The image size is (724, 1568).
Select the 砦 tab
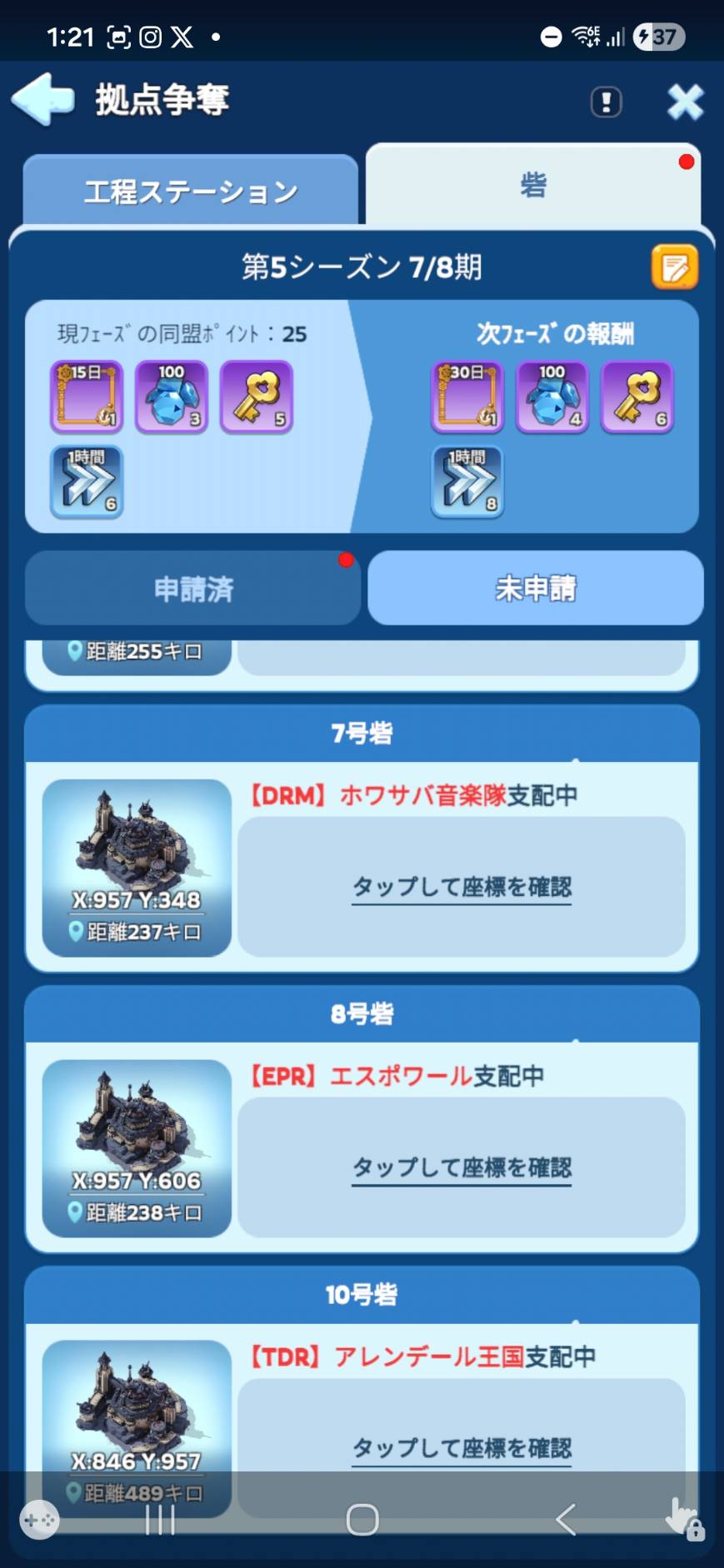[533, 185]
